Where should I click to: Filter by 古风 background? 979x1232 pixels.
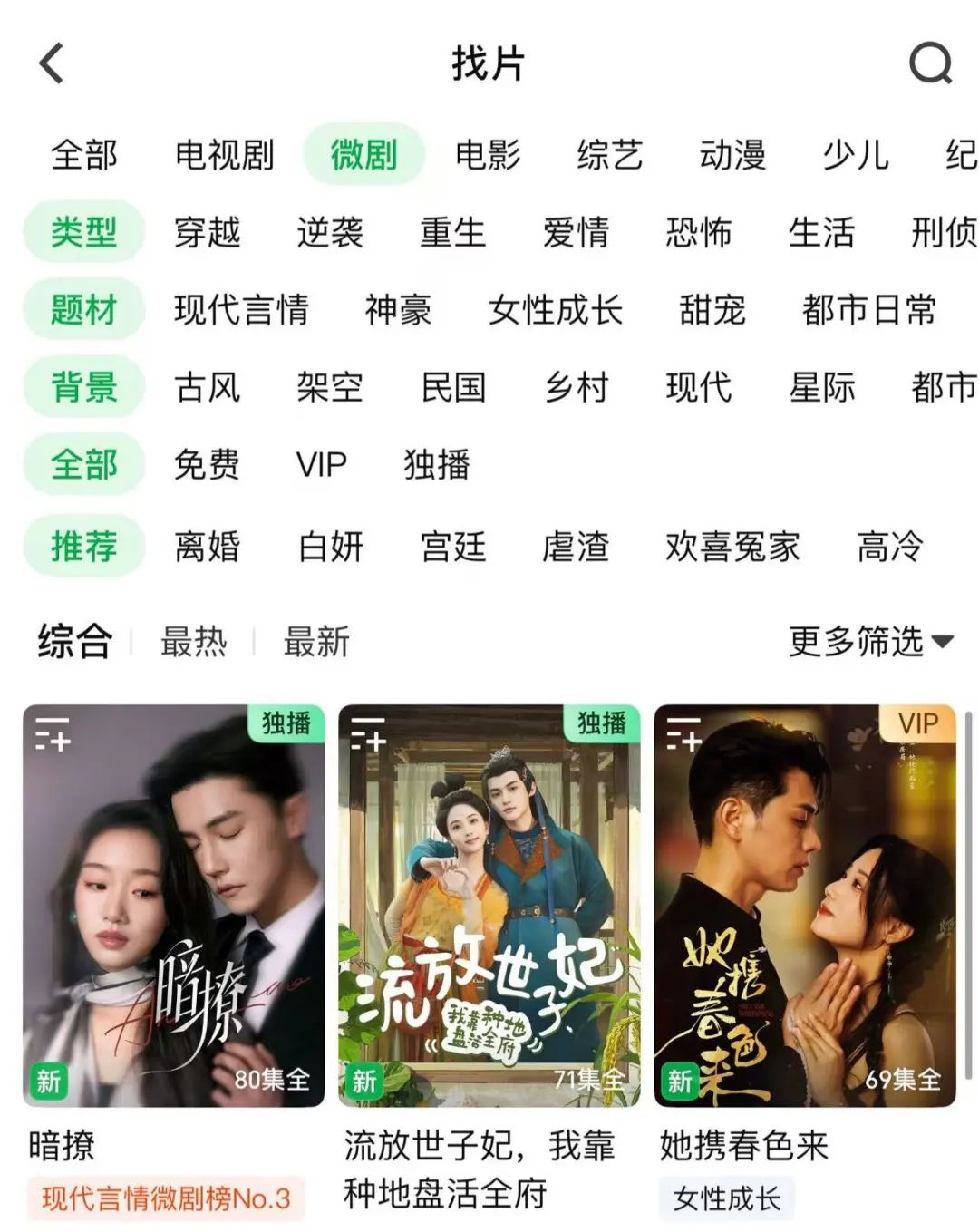[x=208, y=388]
